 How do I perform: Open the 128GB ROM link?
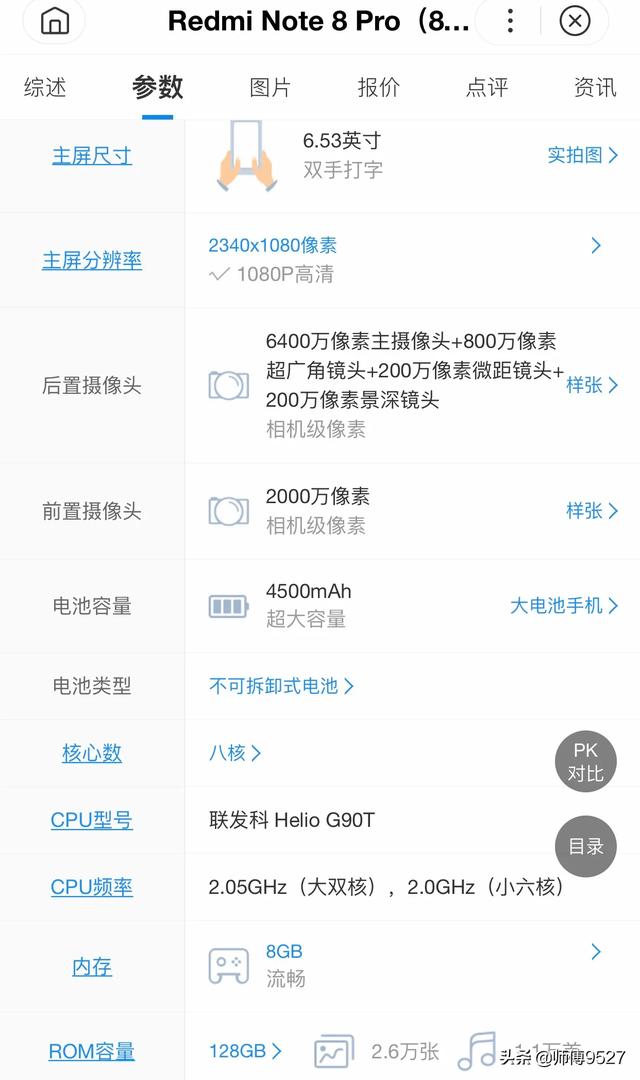click(x=245, y=1051)
